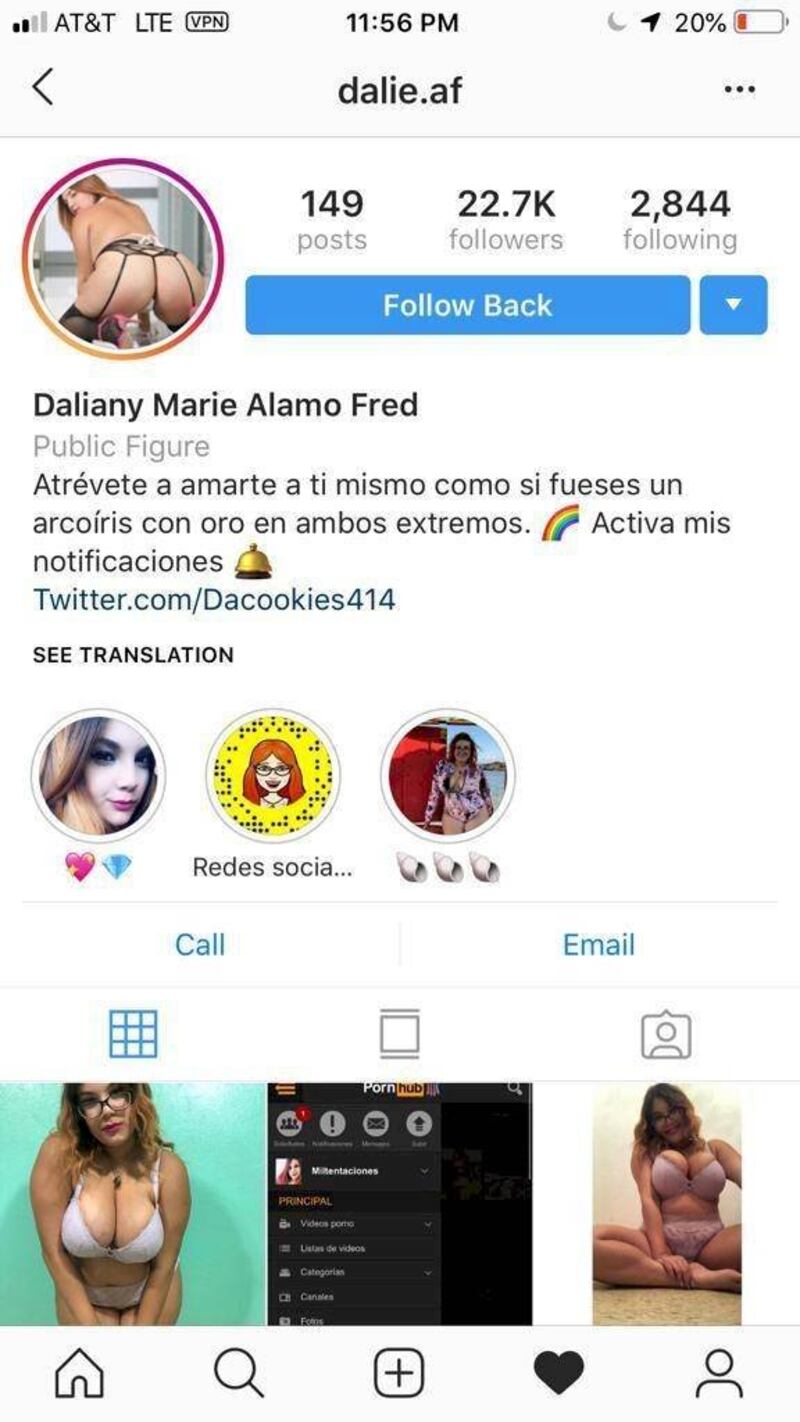Expand the suggested accounts dropdown arrow
This screenshot has width=800, height=1422.
point(733,305)
